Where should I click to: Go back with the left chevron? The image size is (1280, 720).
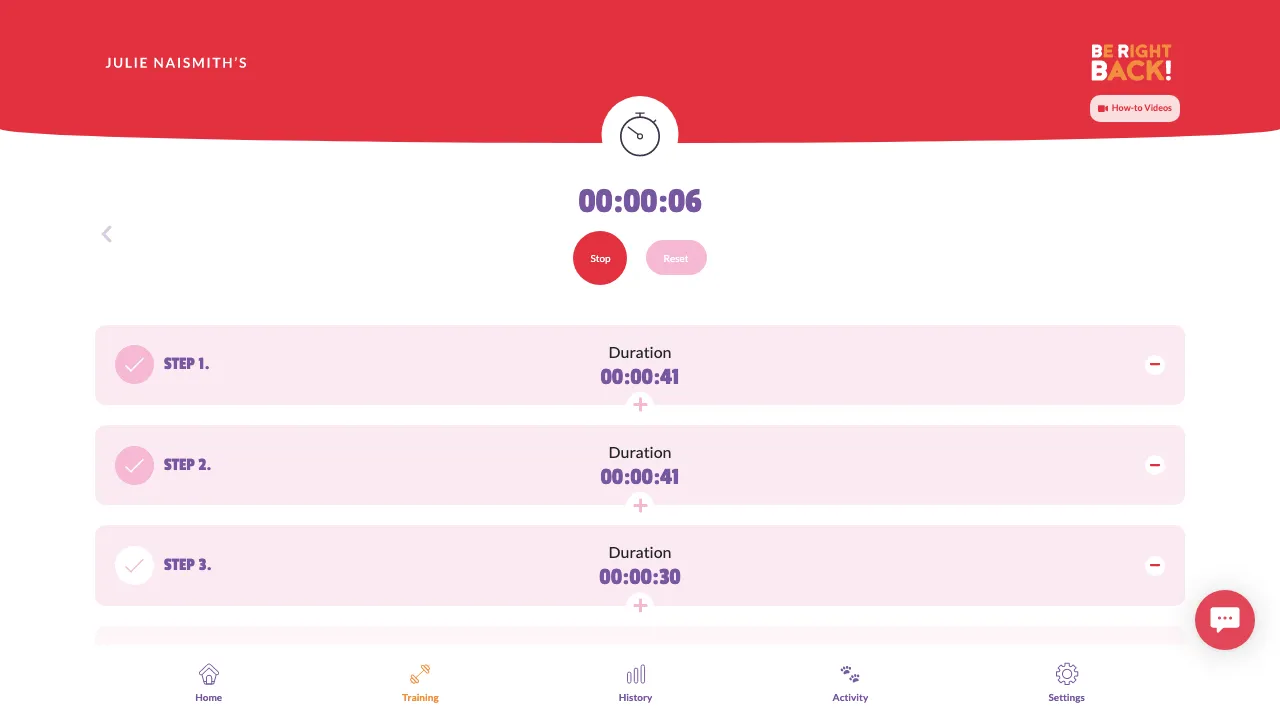coord(107,234)
